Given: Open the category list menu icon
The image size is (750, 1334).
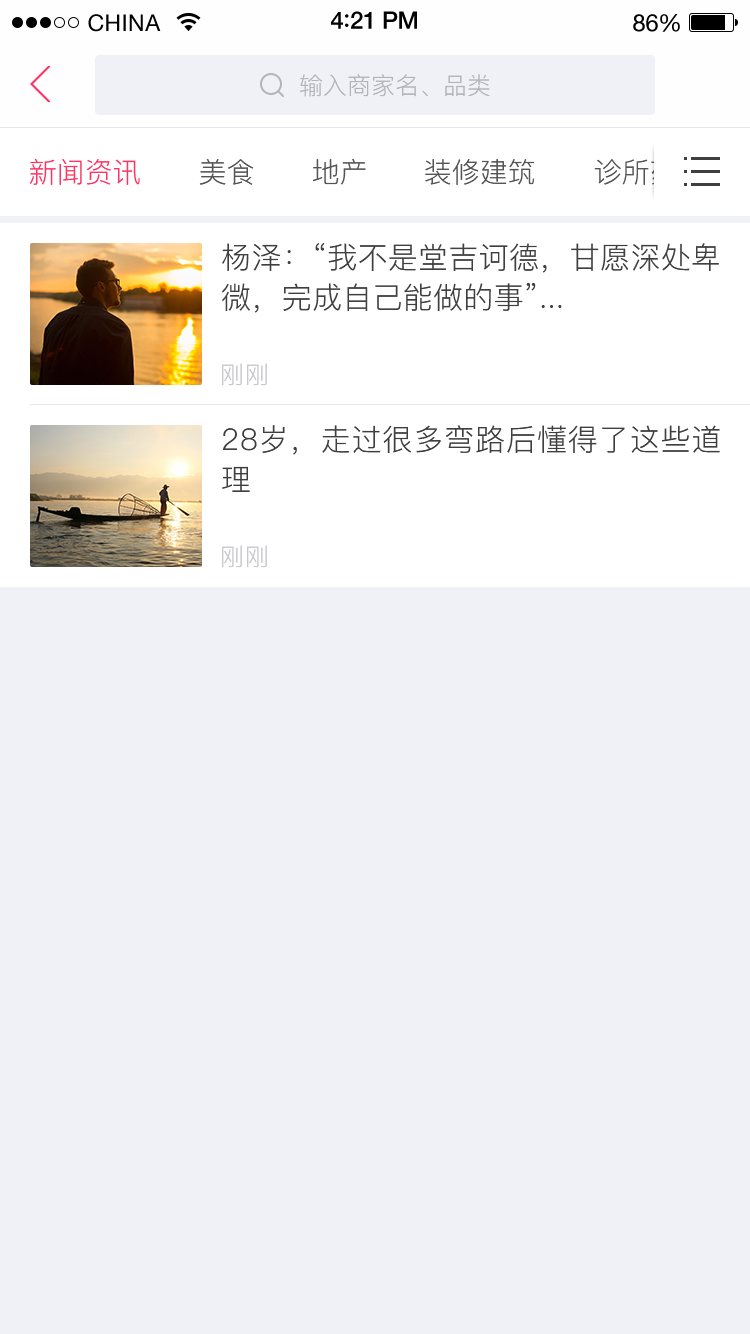Looking at the screenshot, I should click(701, 172).
